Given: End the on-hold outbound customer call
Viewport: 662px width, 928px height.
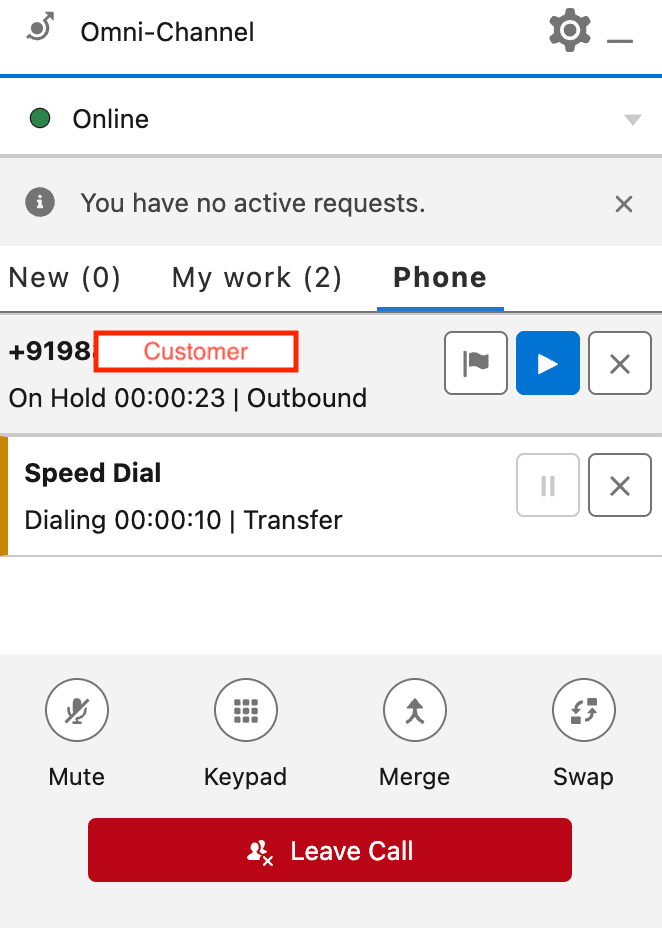Looking at the screenshot, I should click(620, 364).
